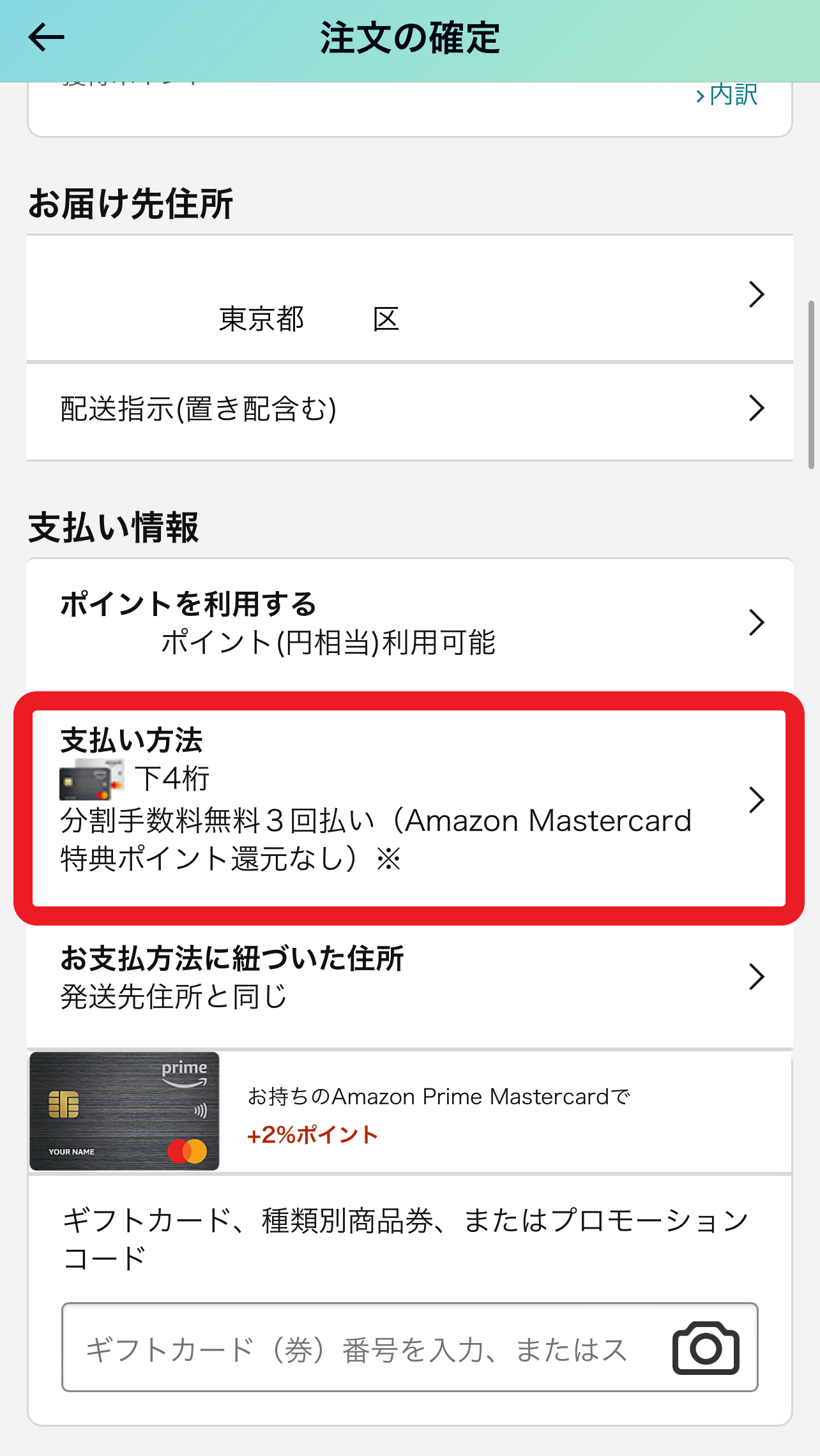820x1456 pixels.
Task: Open ポイントを利用する row
Action: click(x=409, y=622)
